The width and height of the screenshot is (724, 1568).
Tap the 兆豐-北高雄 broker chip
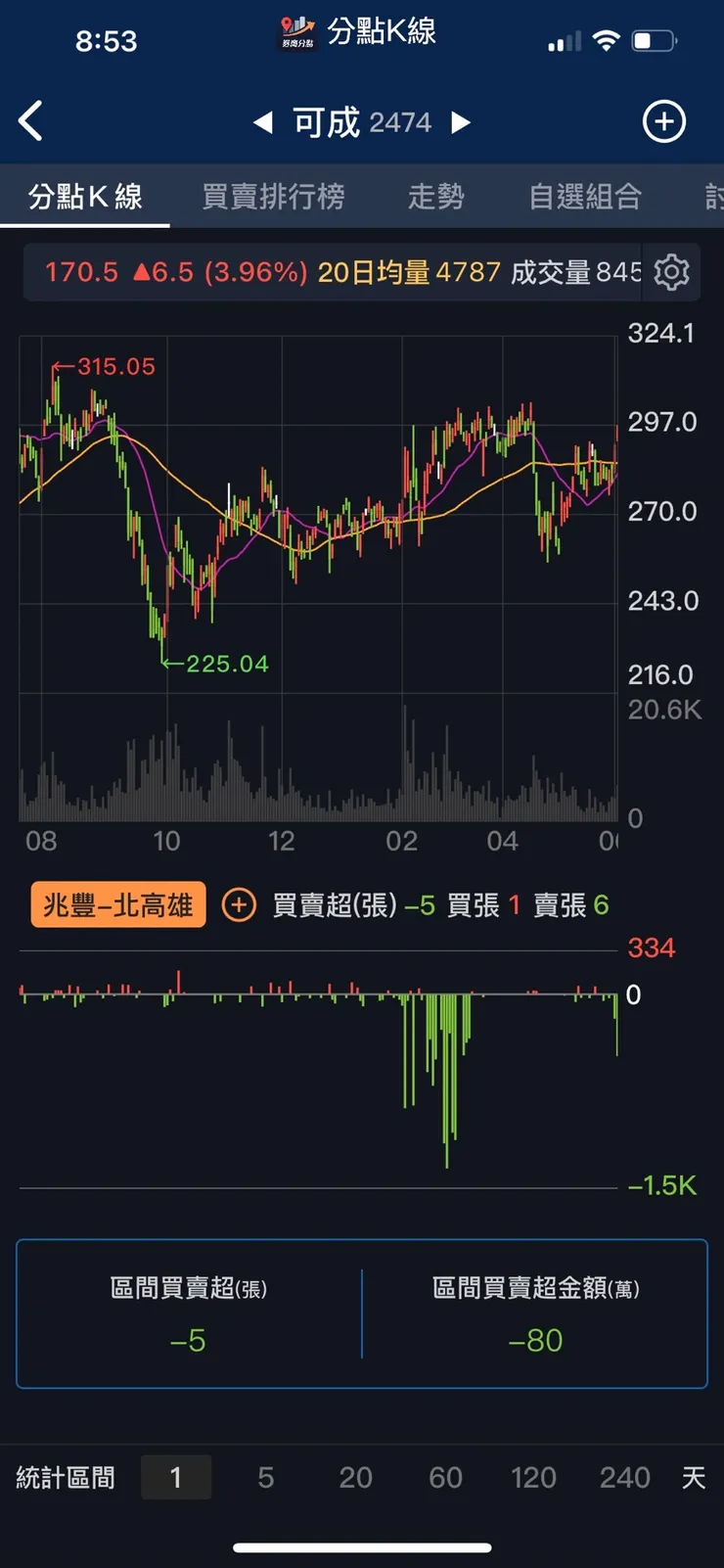point(117,905)
